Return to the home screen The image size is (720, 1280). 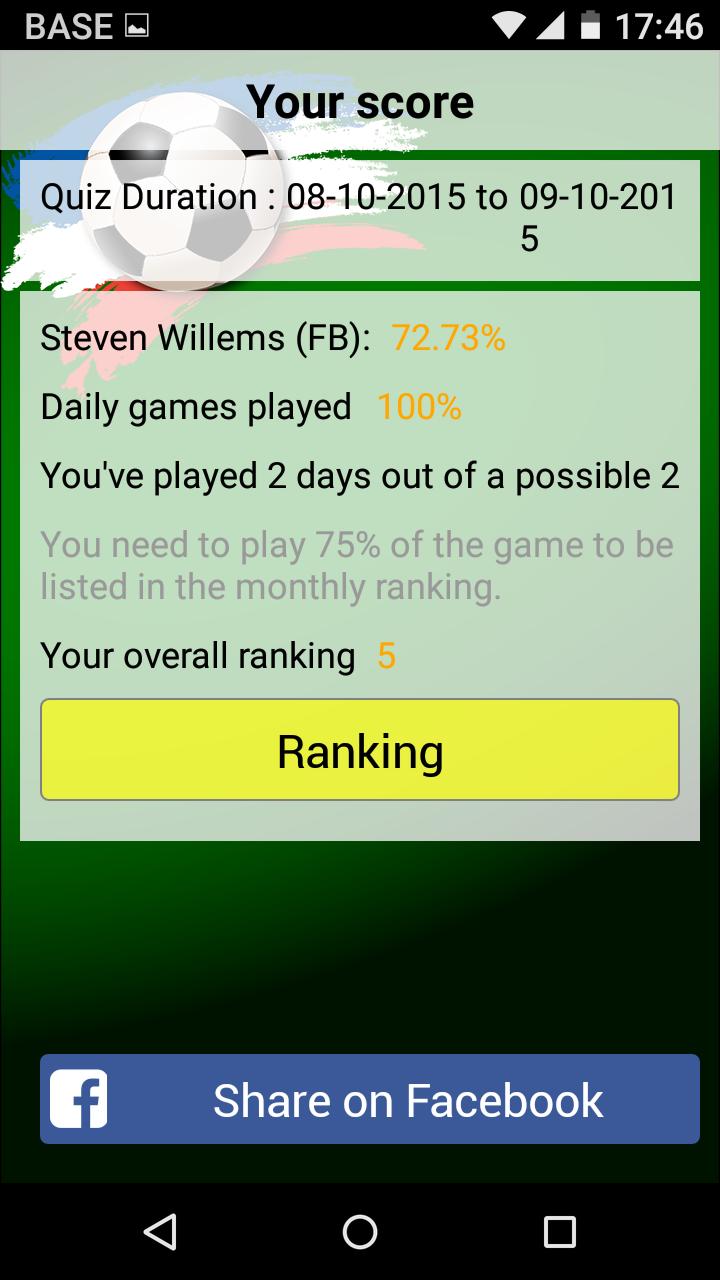click(360, 1231)
